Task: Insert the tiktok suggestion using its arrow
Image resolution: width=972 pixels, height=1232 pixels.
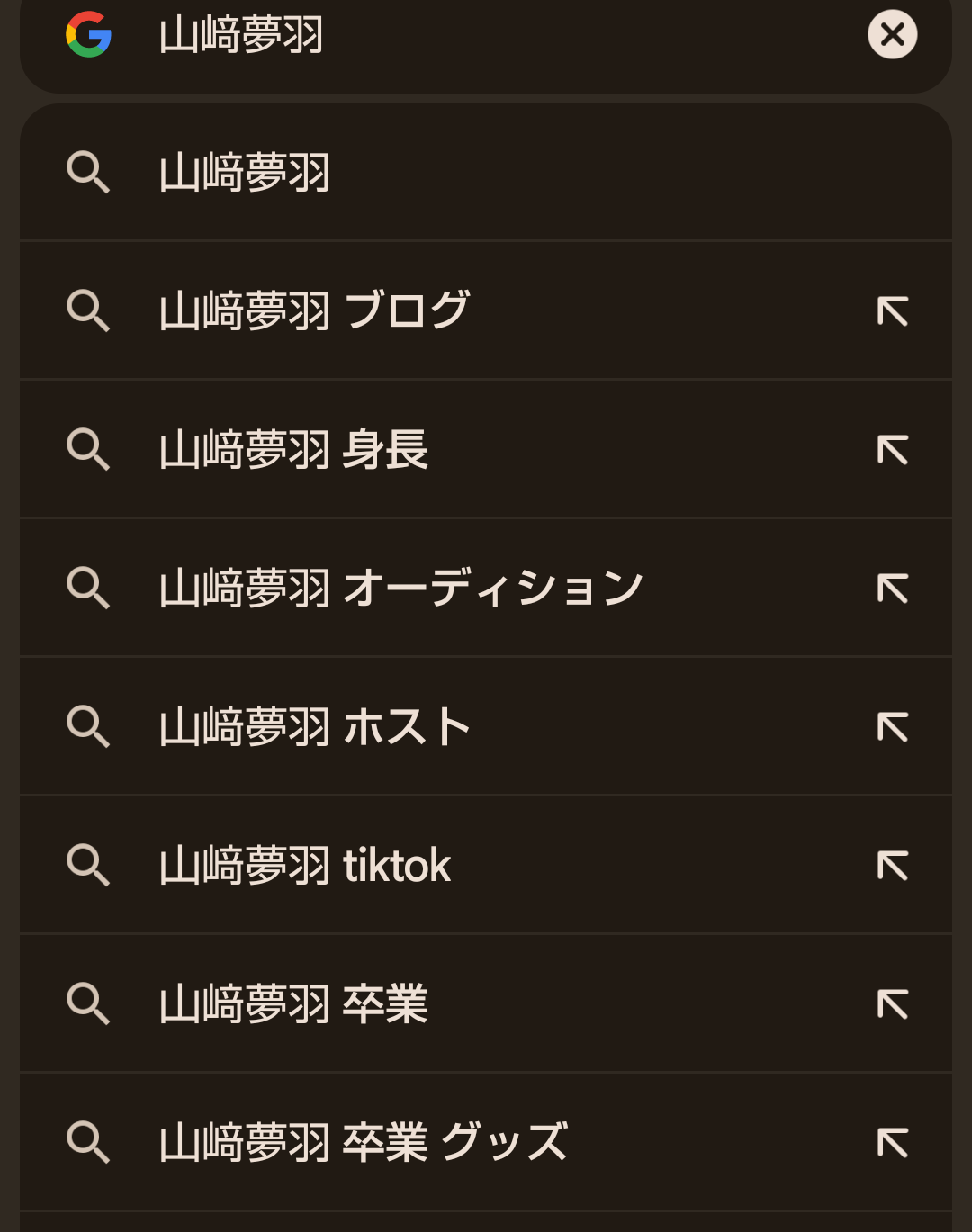Action: coord(892,866)
